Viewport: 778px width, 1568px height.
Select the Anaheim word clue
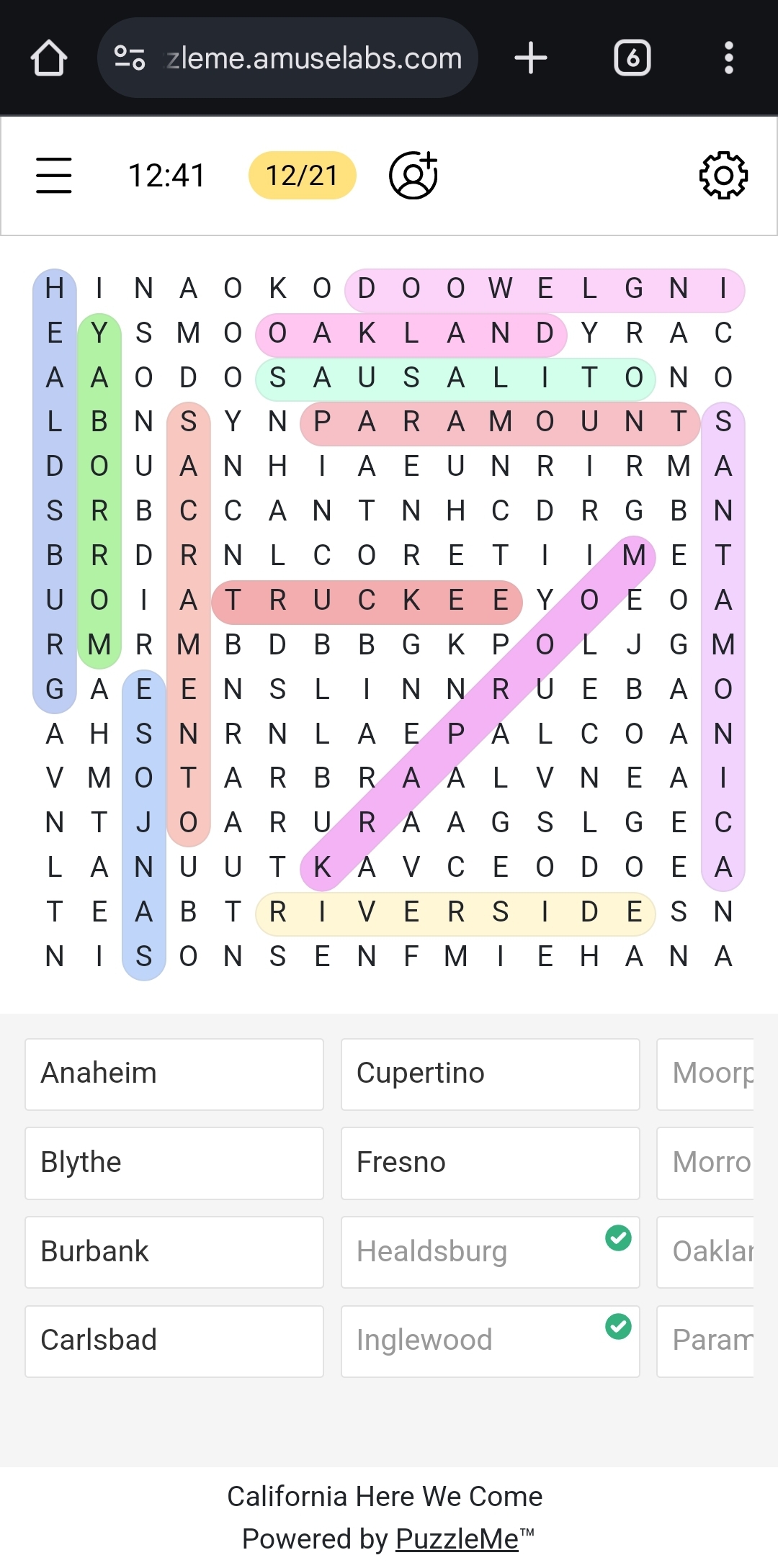174,1074
